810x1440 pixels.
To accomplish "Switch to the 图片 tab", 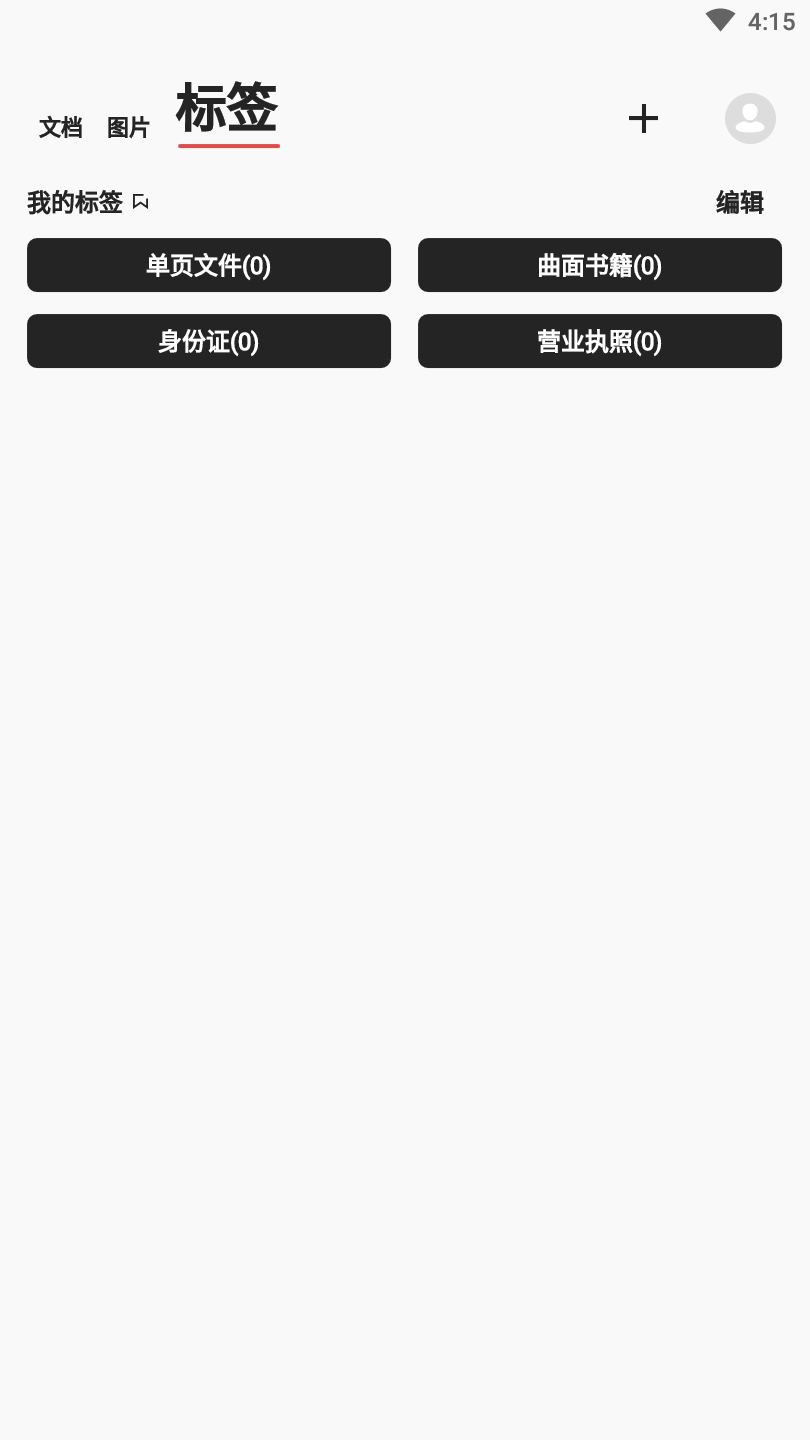I will [x=128, y=128].
